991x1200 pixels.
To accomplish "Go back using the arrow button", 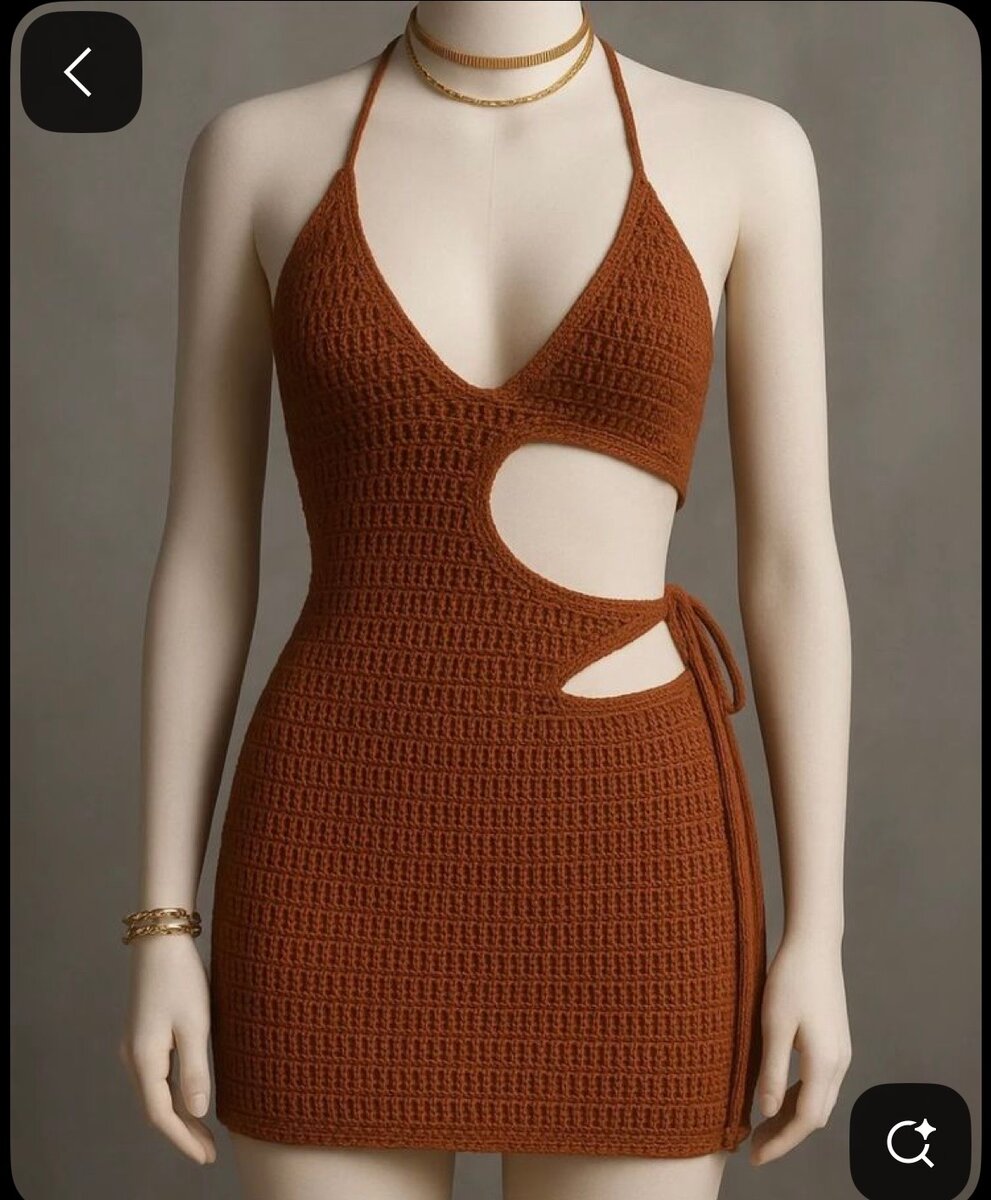I will [80, 72].
